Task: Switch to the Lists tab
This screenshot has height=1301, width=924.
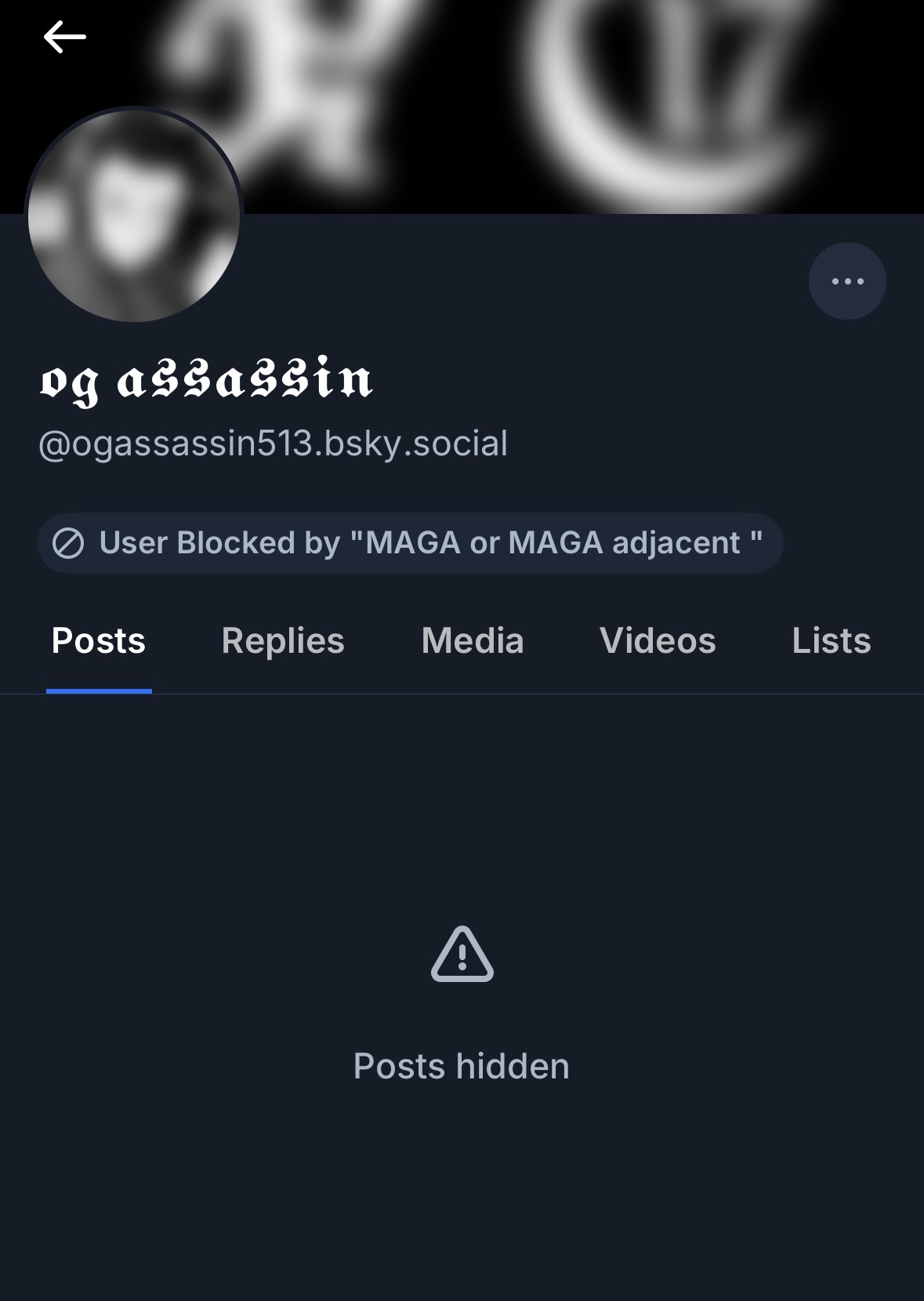Action: click(831, 641)
